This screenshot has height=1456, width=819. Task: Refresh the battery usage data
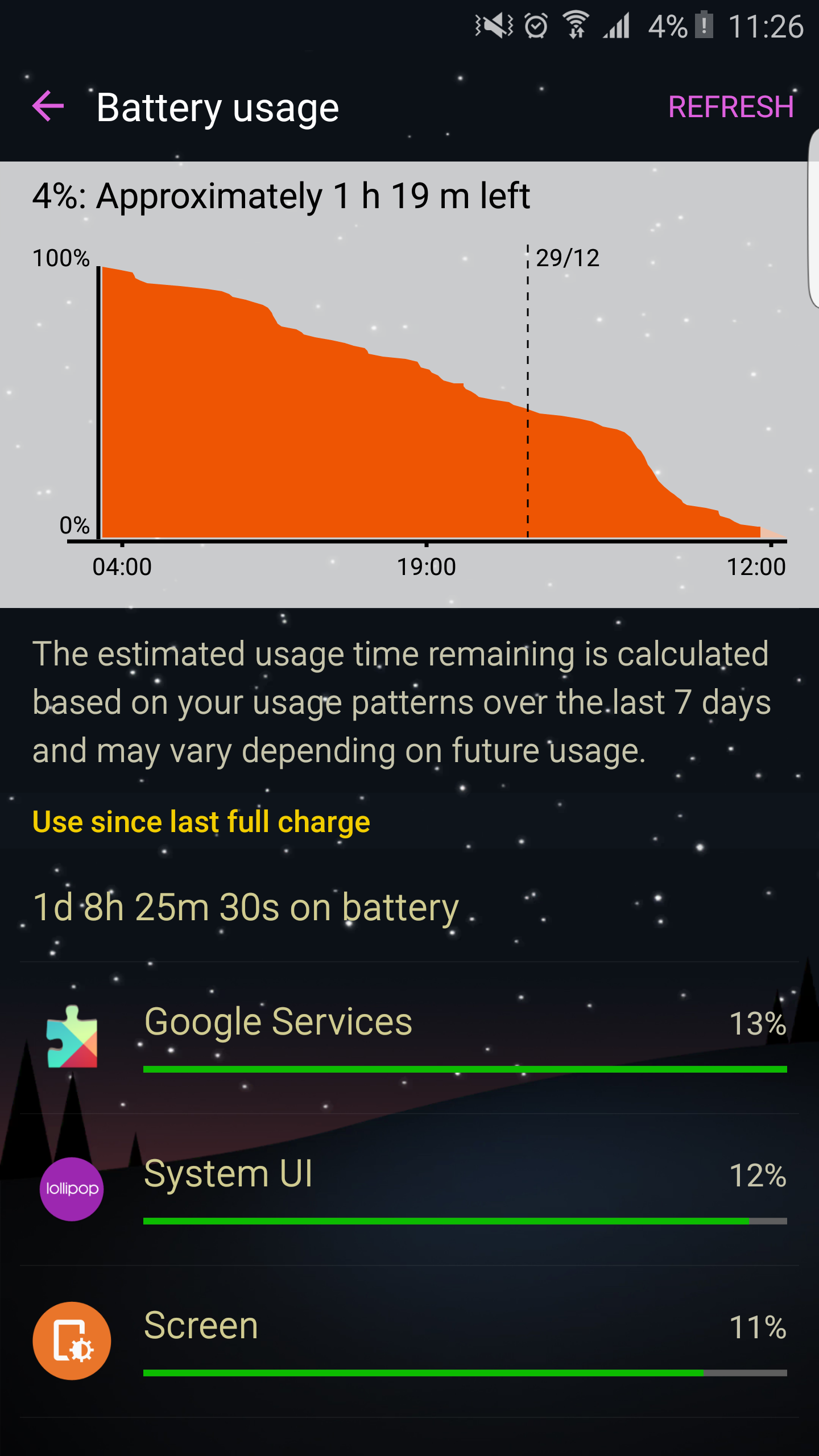click(x=730, y=107)
